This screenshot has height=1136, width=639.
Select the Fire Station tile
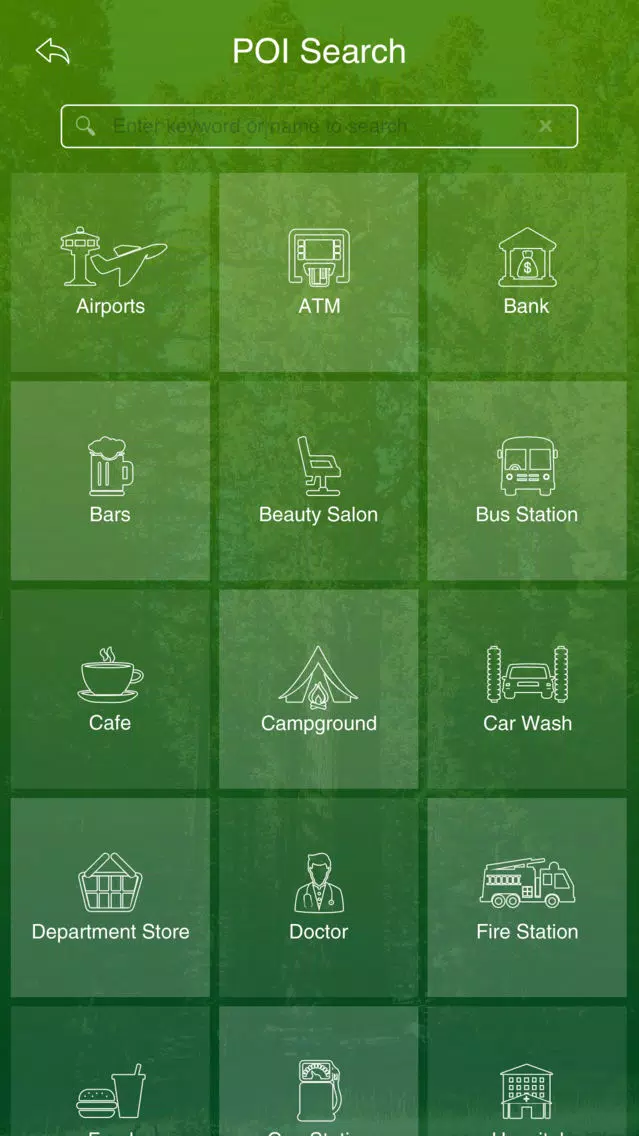point(527,898)
